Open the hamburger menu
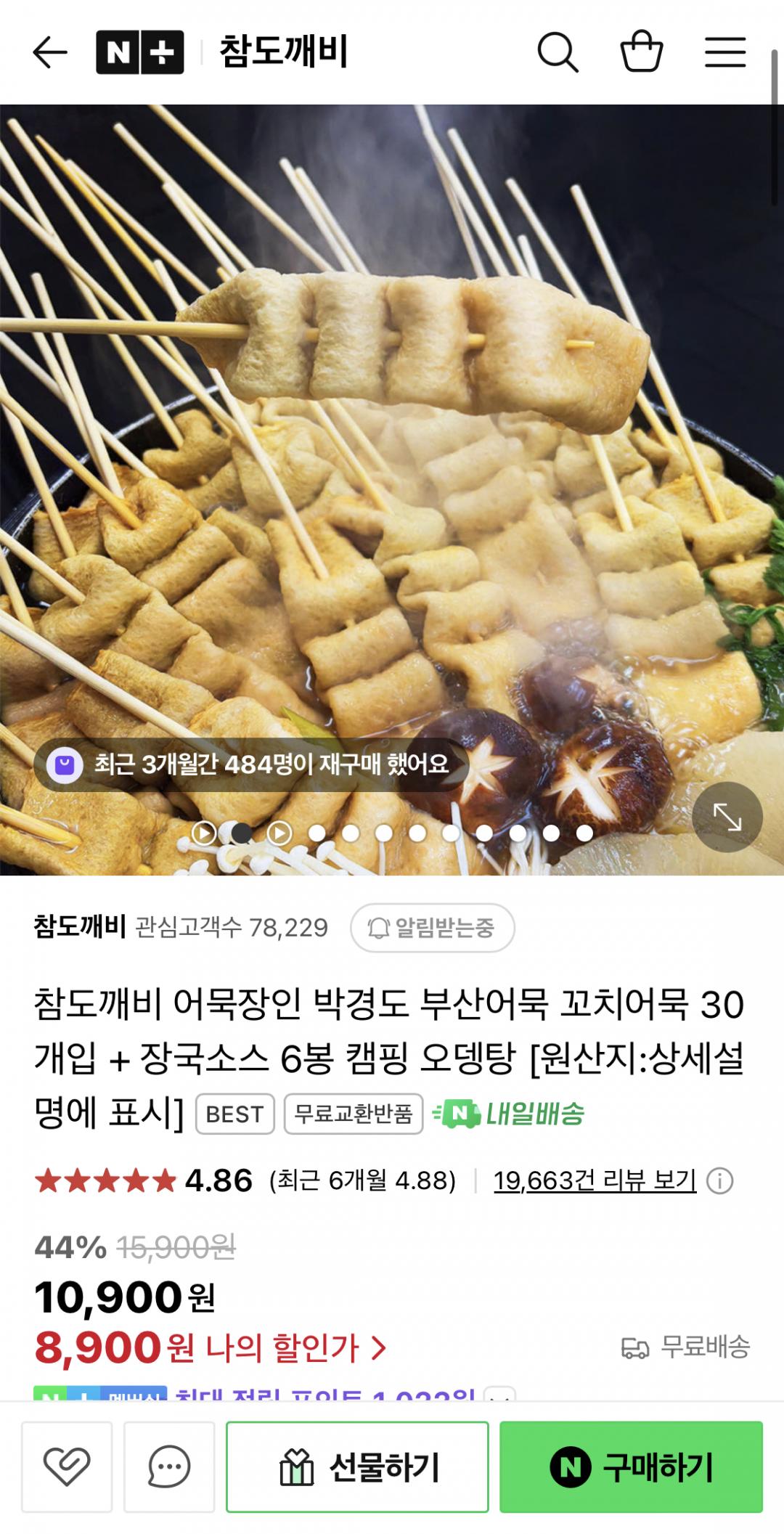This screenshot has height=1534, width=784. pos(725,52)
